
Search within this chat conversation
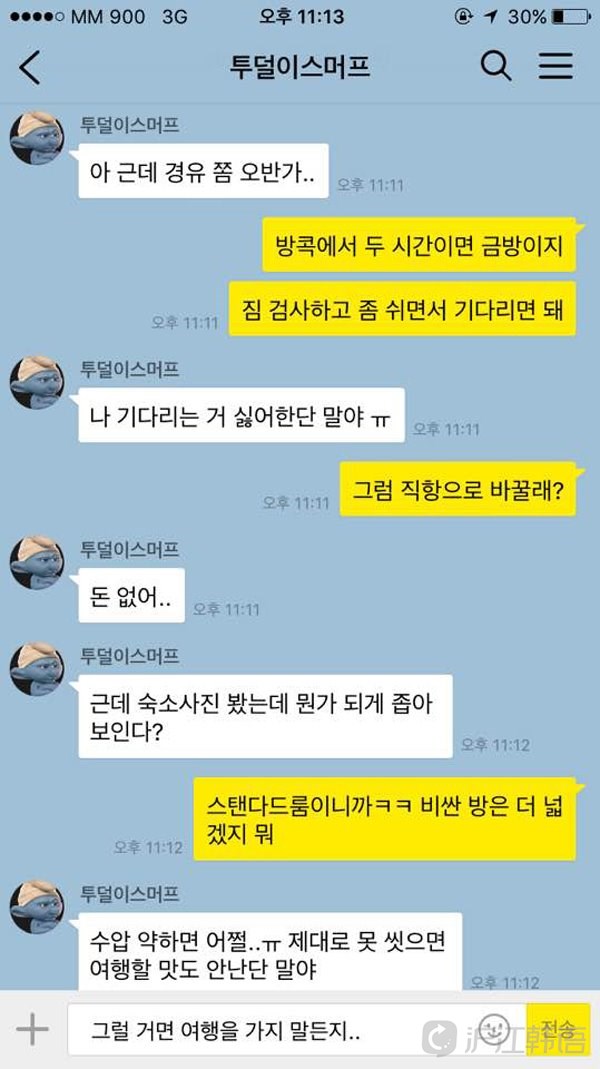pyautogui.click(x=496, y=67)
